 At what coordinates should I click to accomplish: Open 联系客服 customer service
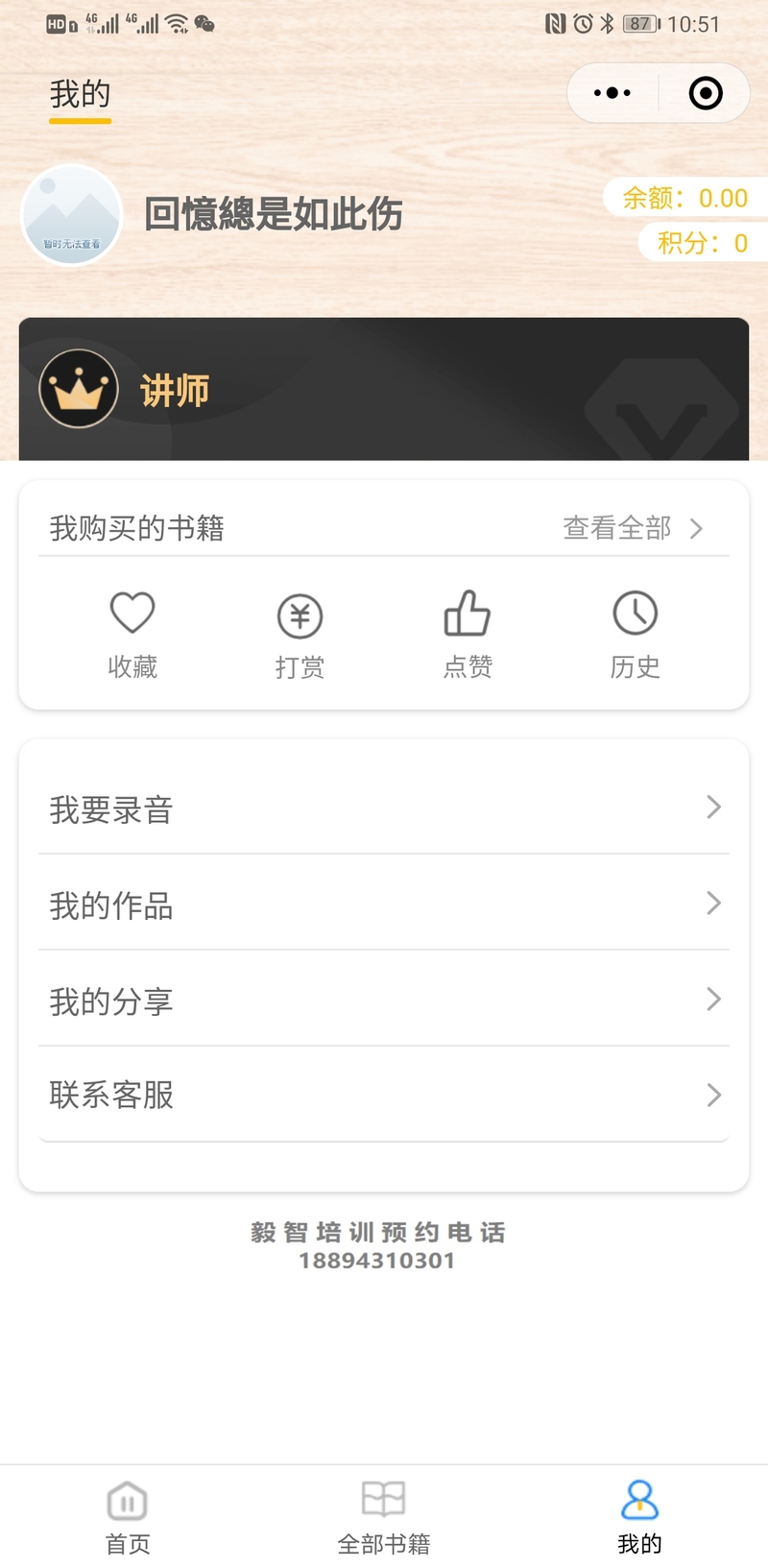pos(384,1096)
